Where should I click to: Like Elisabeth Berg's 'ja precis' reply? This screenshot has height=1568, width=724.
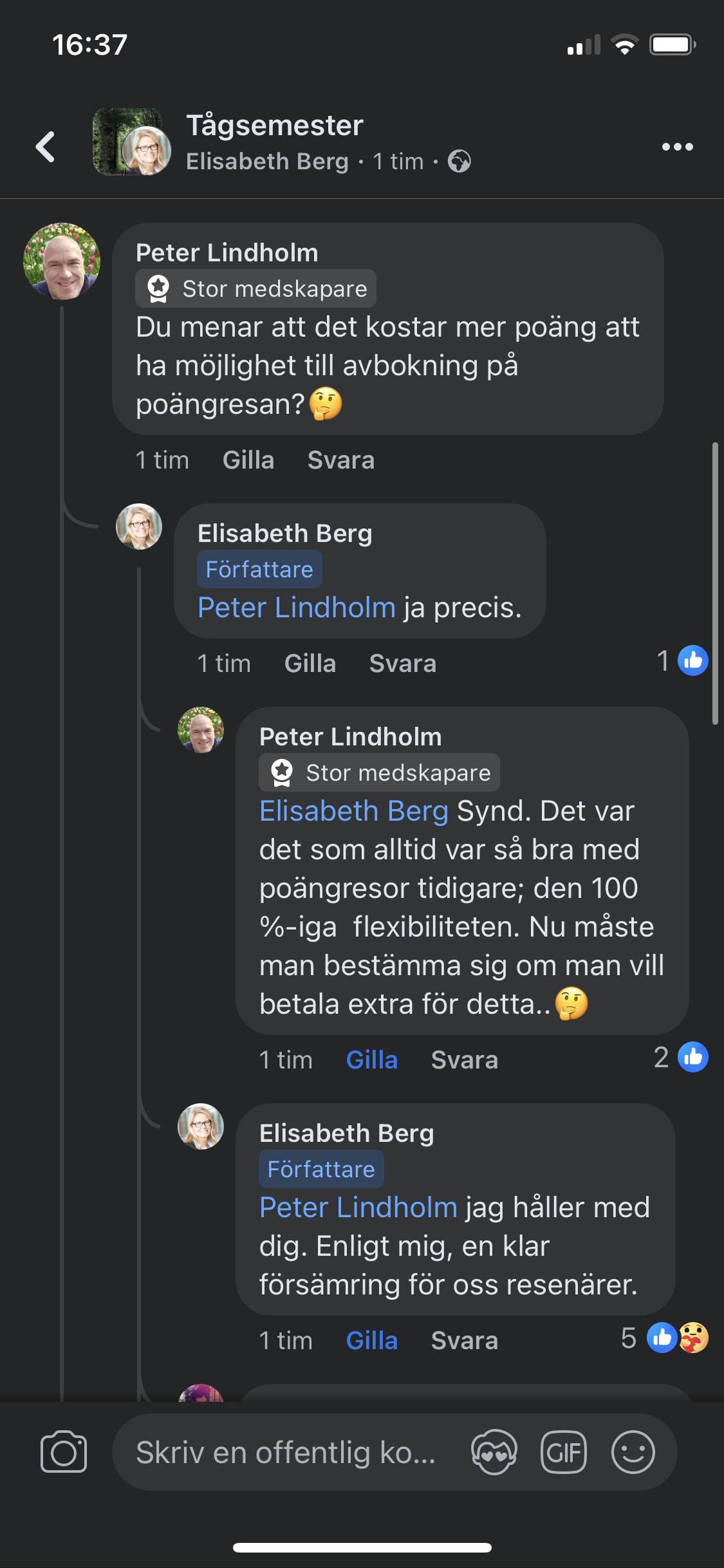(x=310, y=664)
